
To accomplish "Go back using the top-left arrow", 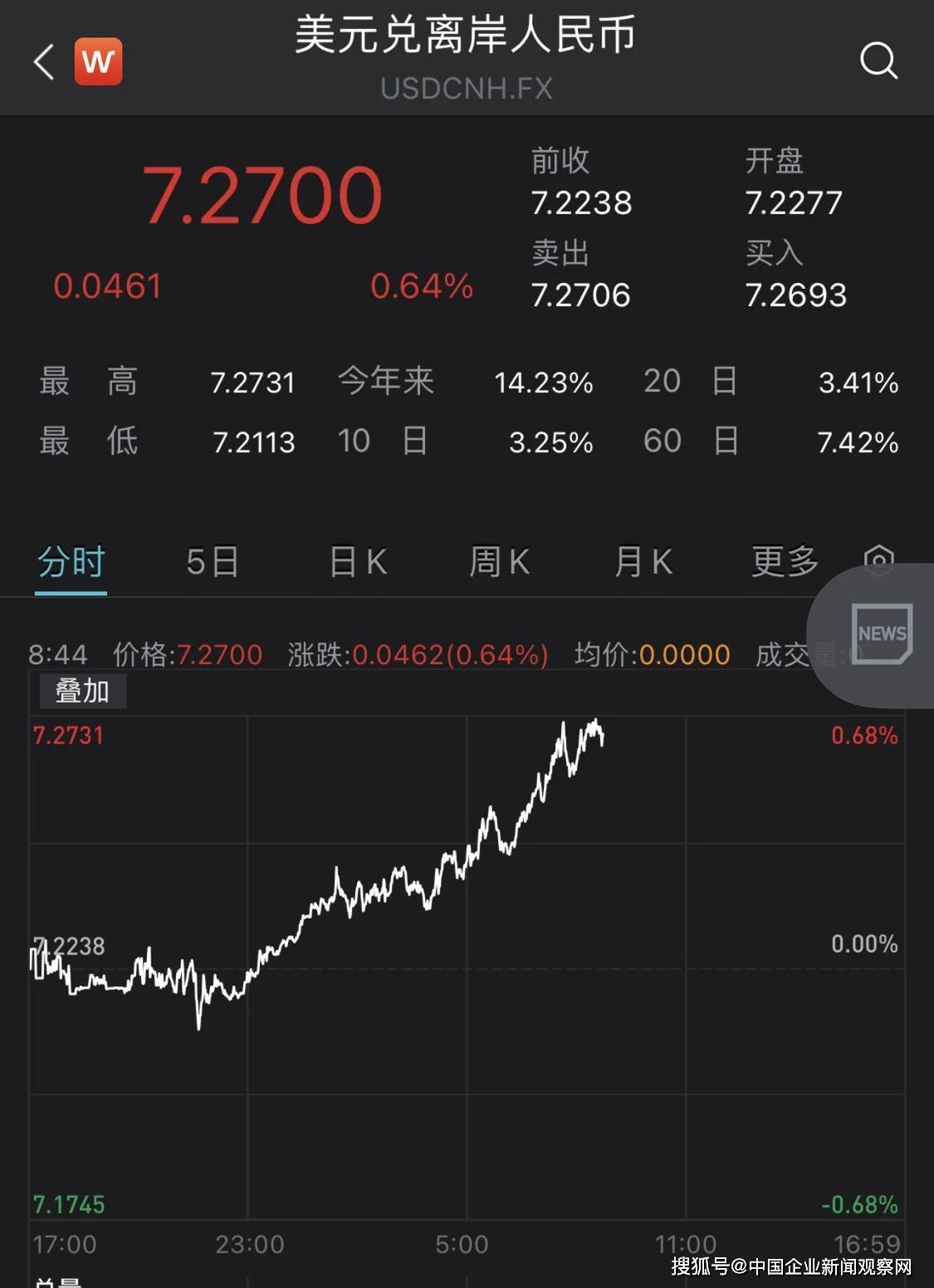I will click(44, 62).
